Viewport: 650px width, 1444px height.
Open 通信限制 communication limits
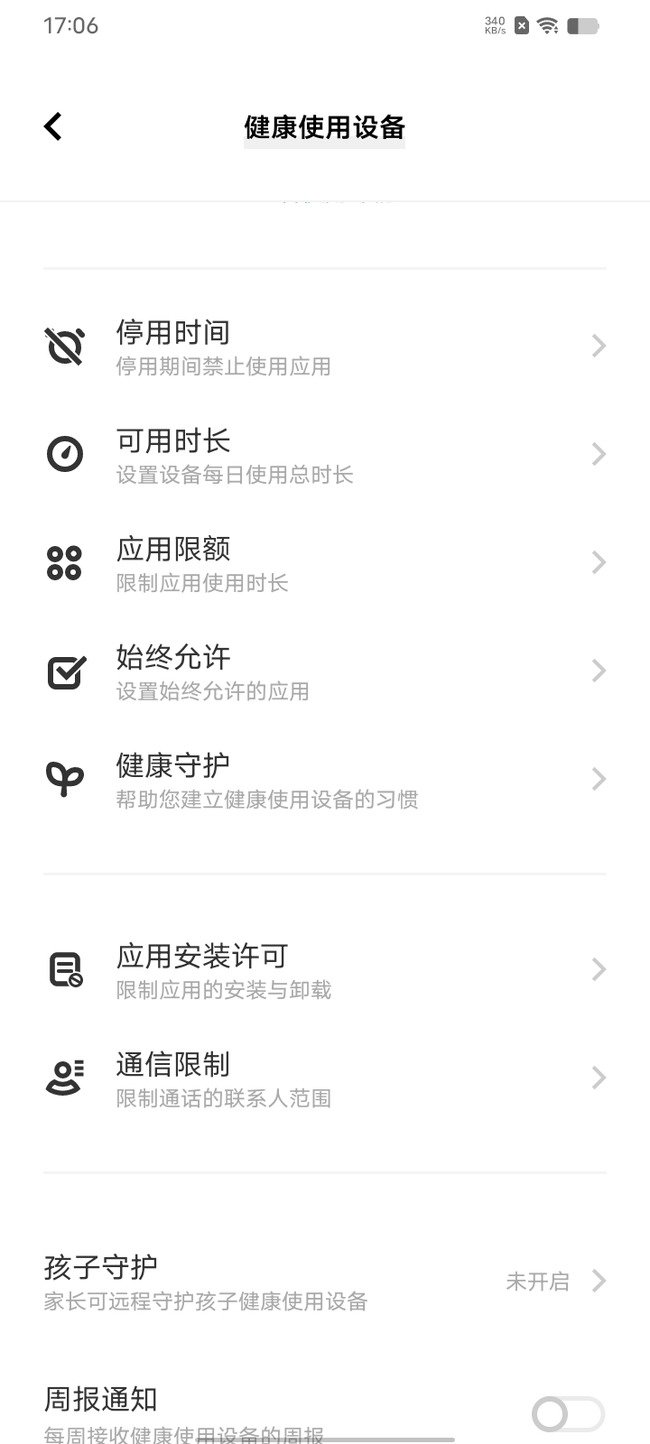[x=324, y=1078]
